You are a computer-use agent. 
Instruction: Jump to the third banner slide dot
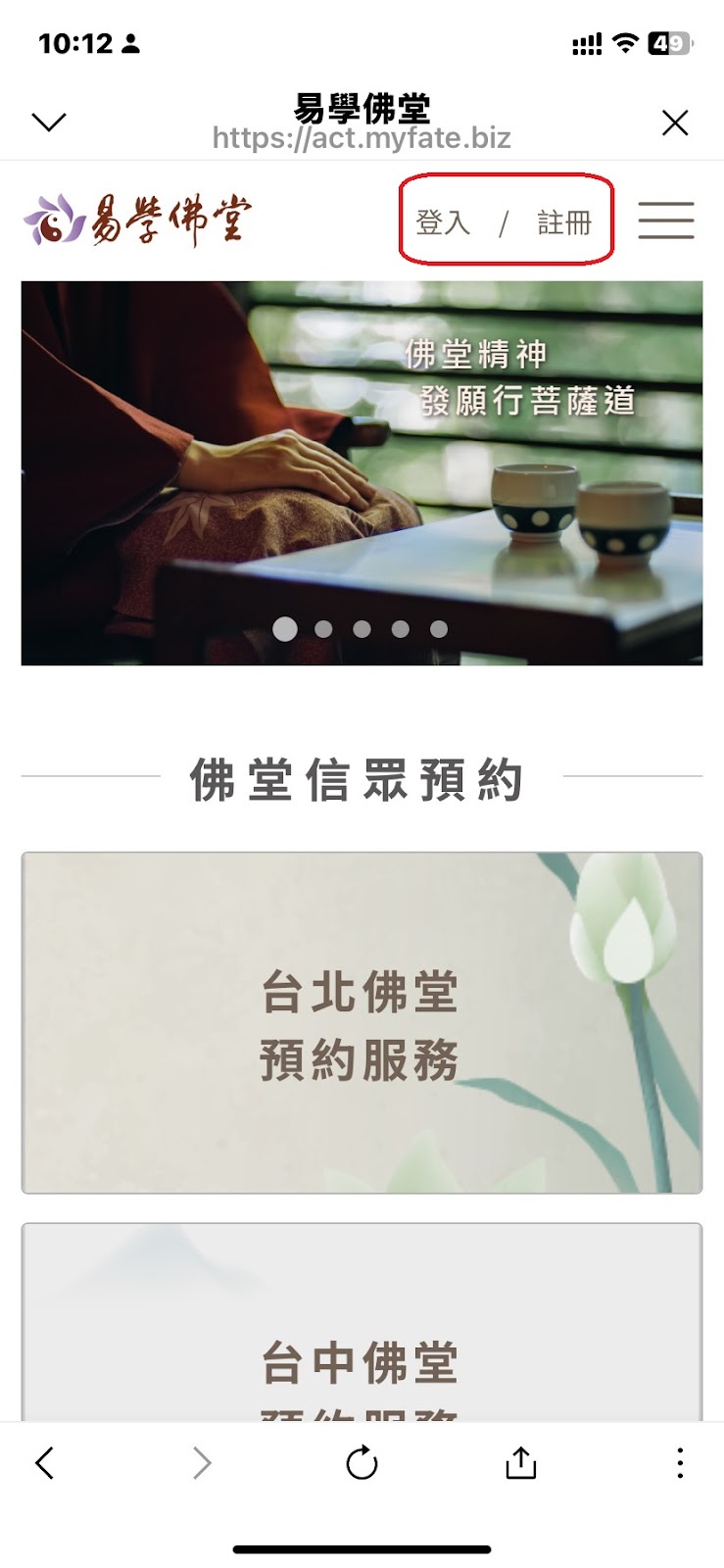[x=362, y=629]
